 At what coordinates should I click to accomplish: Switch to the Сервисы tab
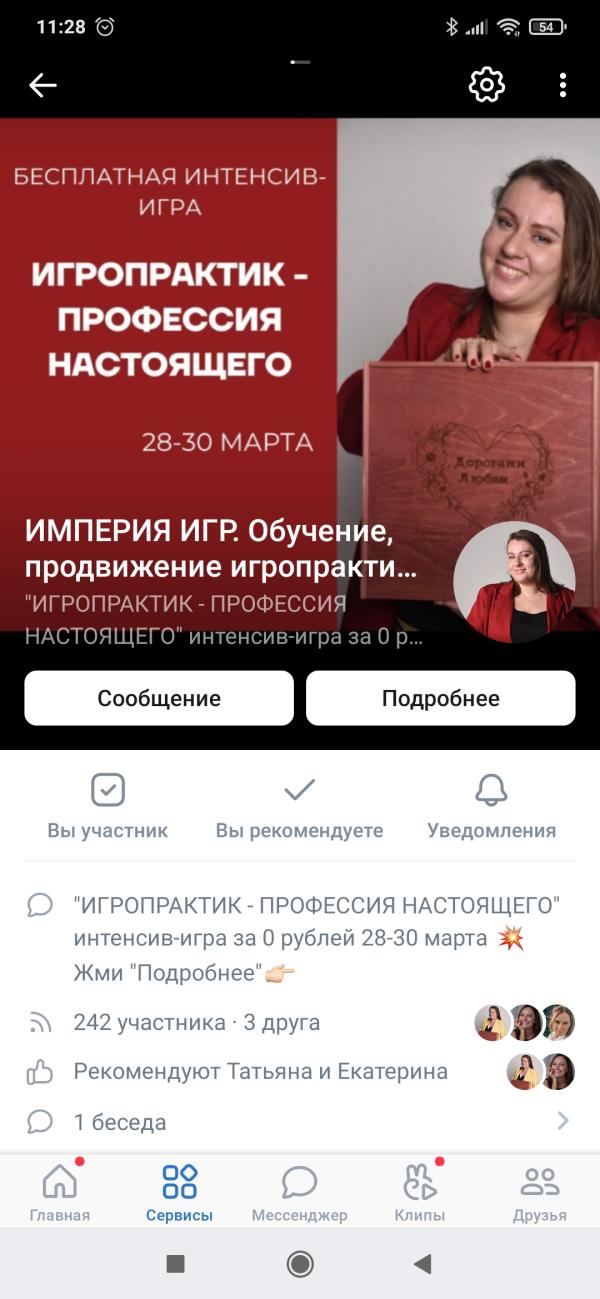pyautogui.click(x=180, y=1193)
